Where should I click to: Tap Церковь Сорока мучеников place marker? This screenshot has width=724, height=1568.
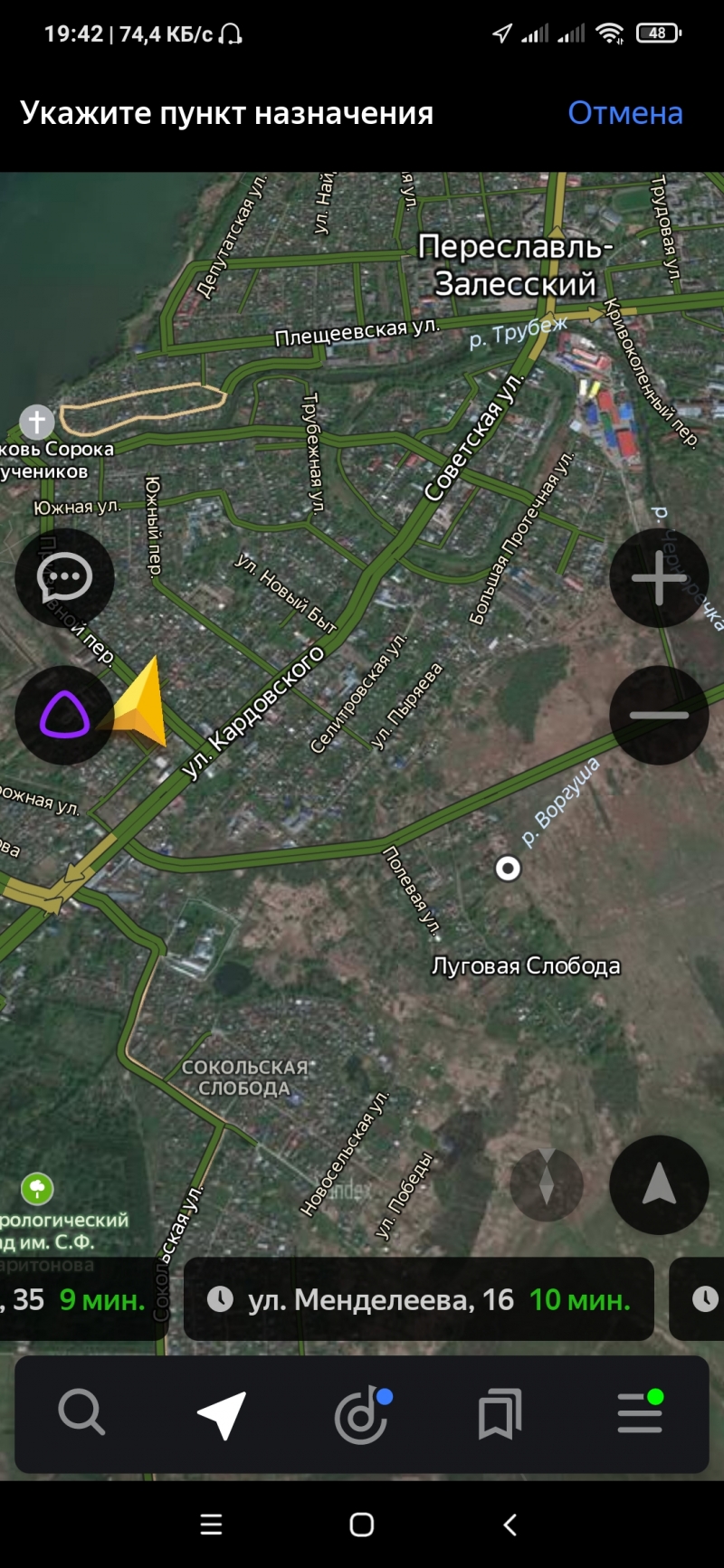coord(37,421)
